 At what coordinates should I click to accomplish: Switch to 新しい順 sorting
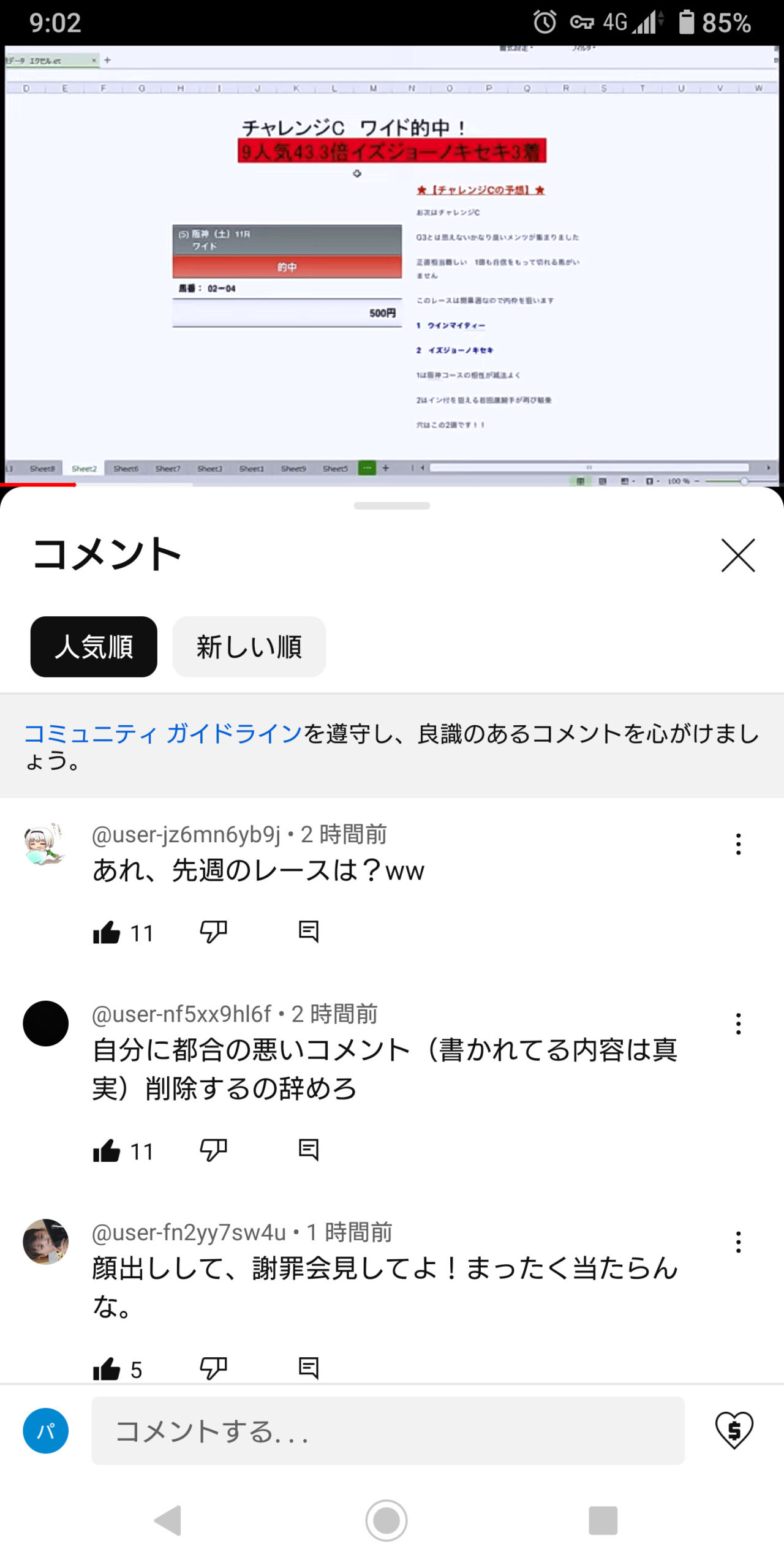[249, 647]
